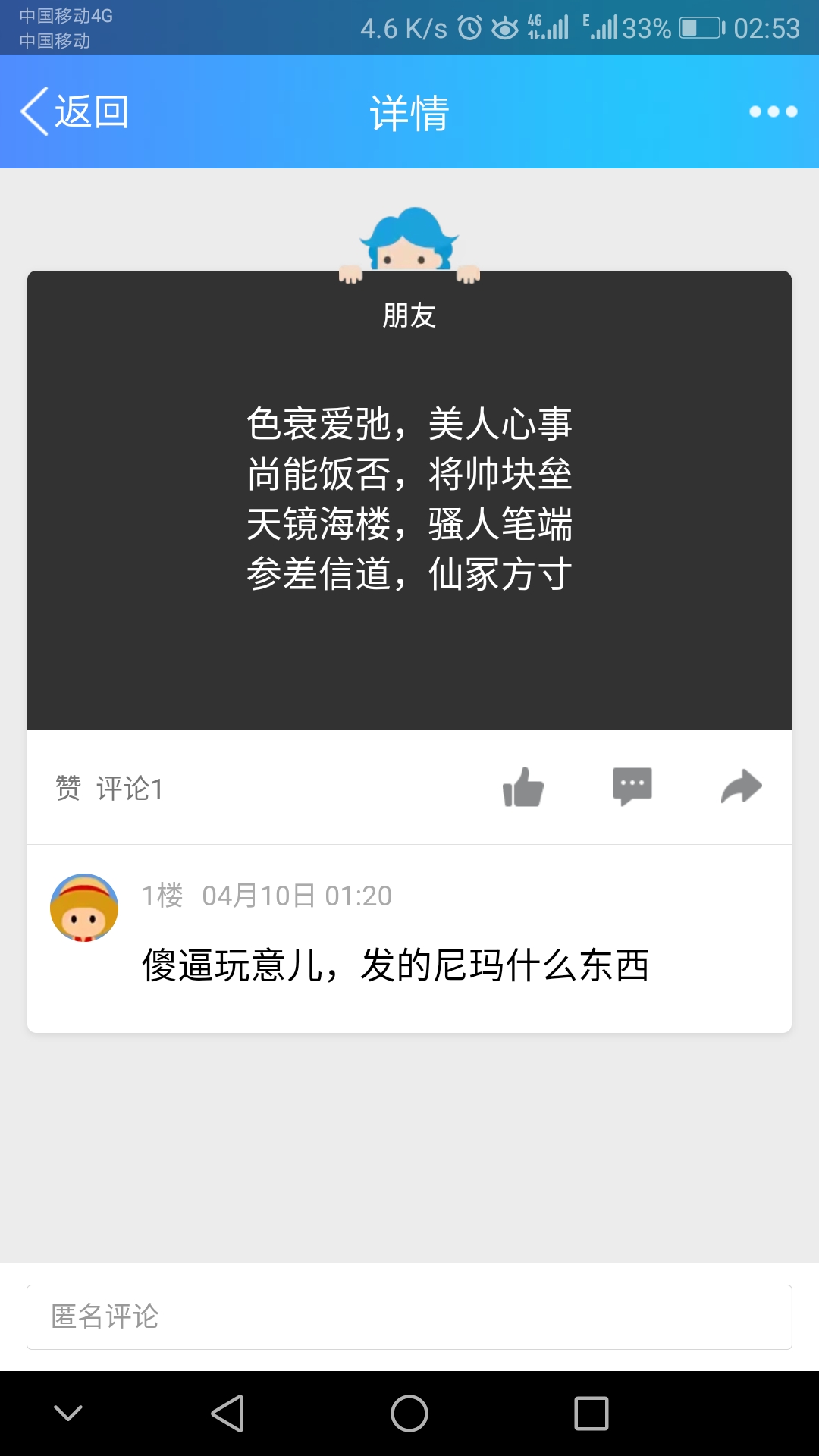
Task: Tap the comment bubble icon
Action: (x=632, y=787)
